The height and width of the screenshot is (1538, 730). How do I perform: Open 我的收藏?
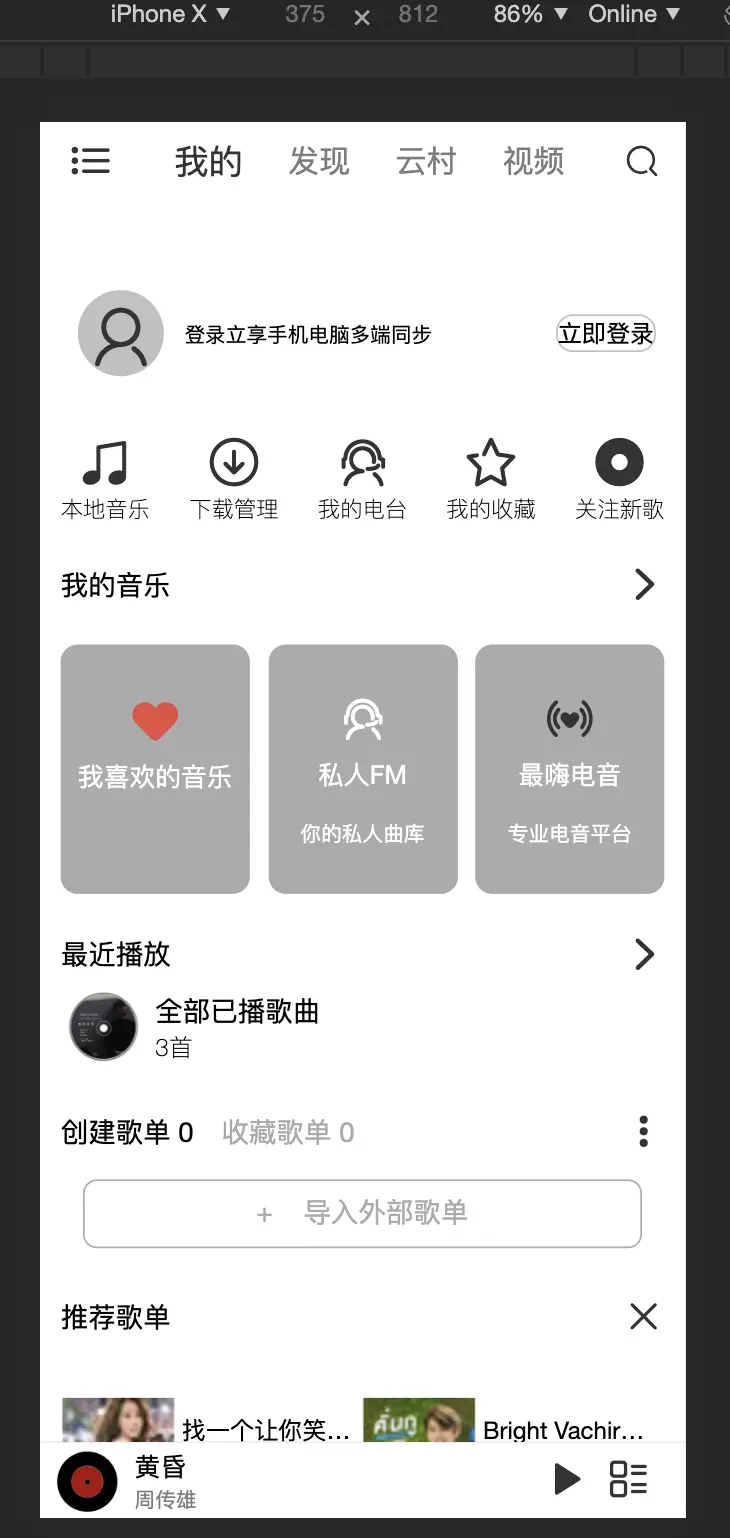click(491, 481)
